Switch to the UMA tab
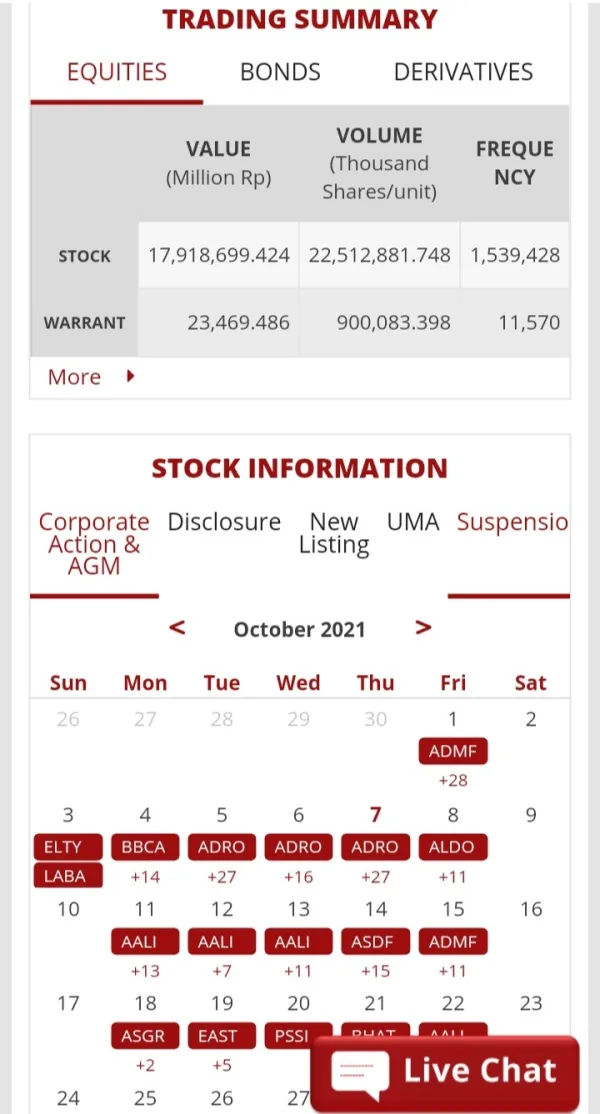600x1114 pixels. pos(413,522)
